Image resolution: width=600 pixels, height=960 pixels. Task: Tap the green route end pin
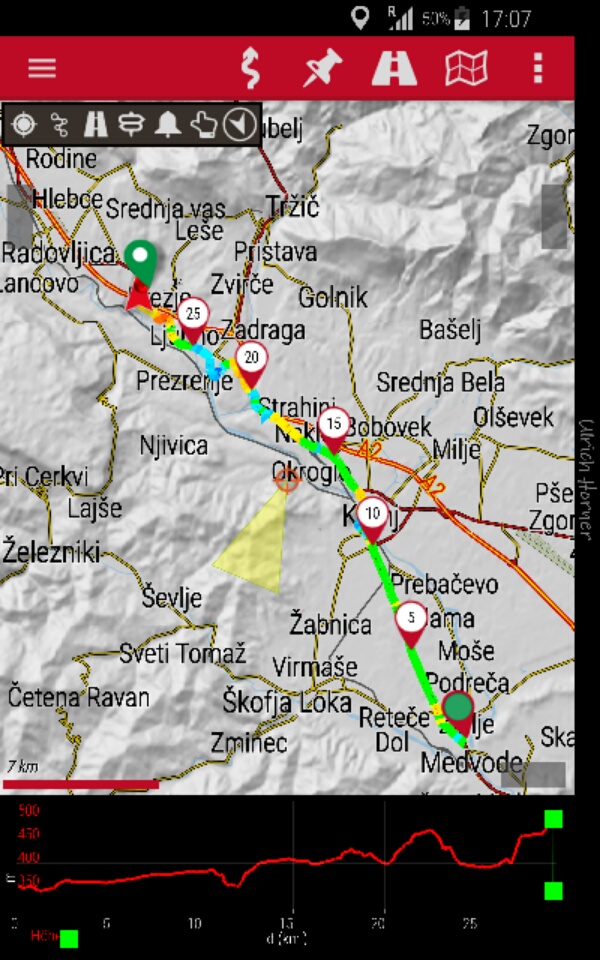coord(143,259)
